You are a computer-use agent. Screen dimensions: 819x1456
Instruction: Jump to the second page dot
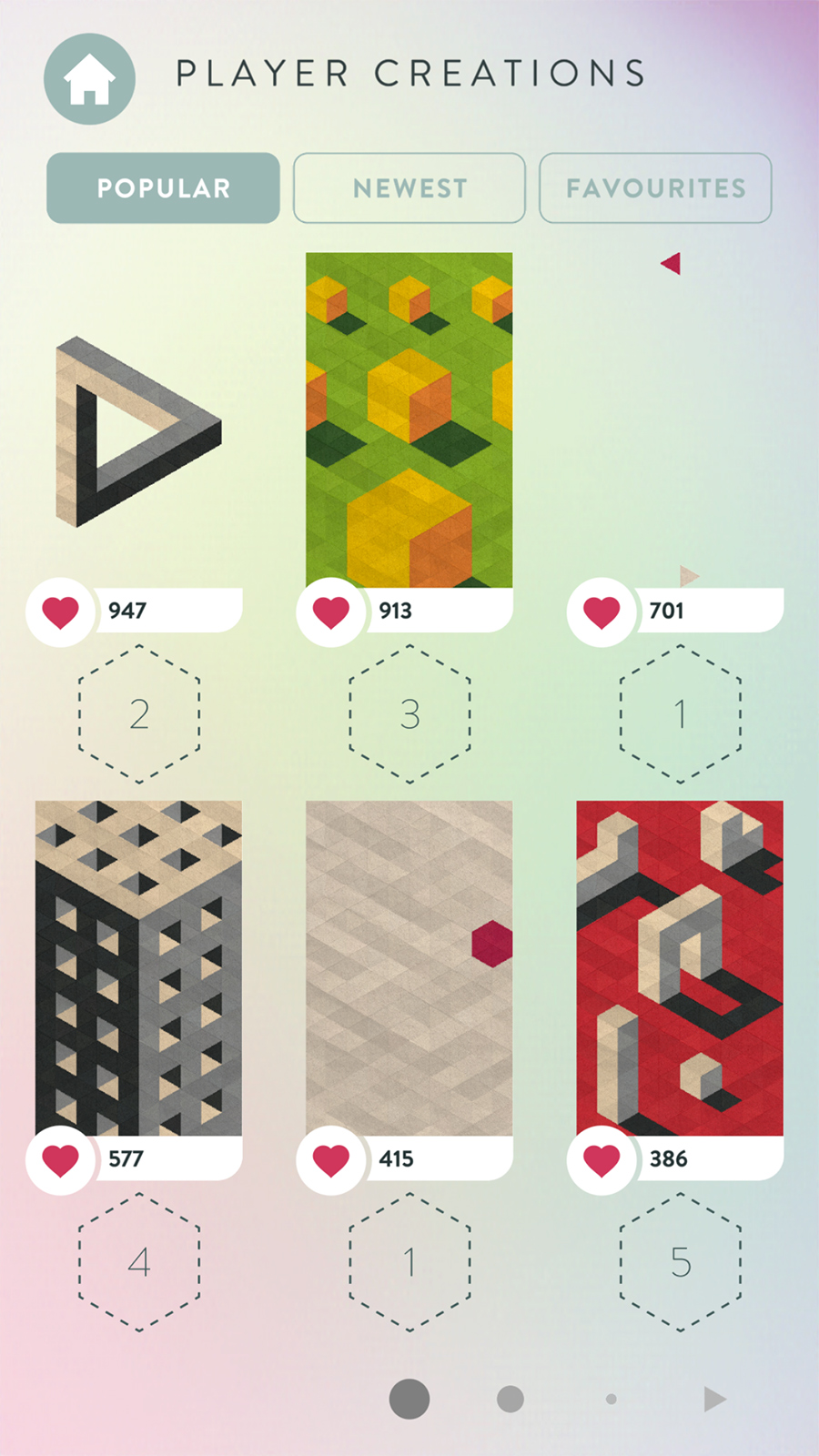(x=511, y=1399)
